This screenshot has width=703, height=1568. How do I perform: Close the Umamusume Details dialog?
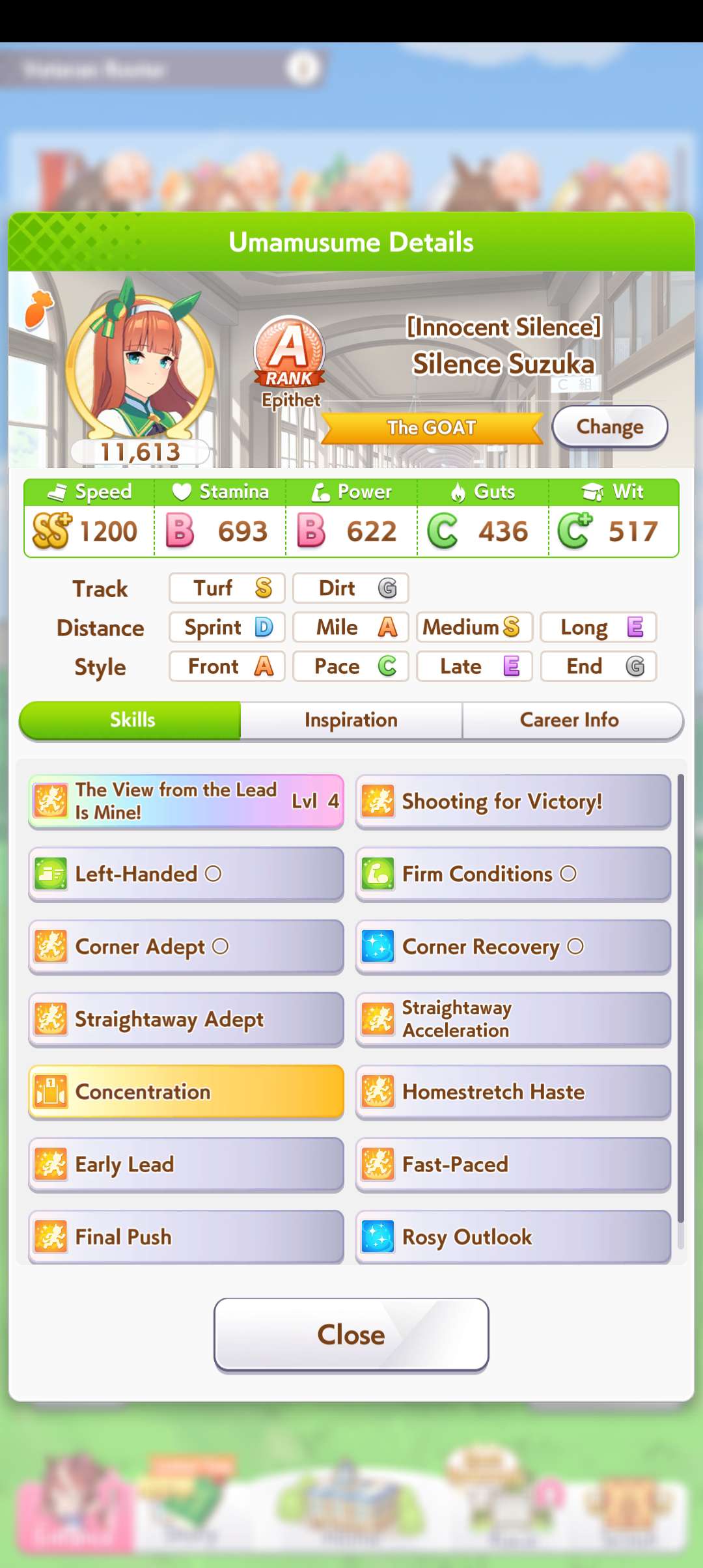351,1335
